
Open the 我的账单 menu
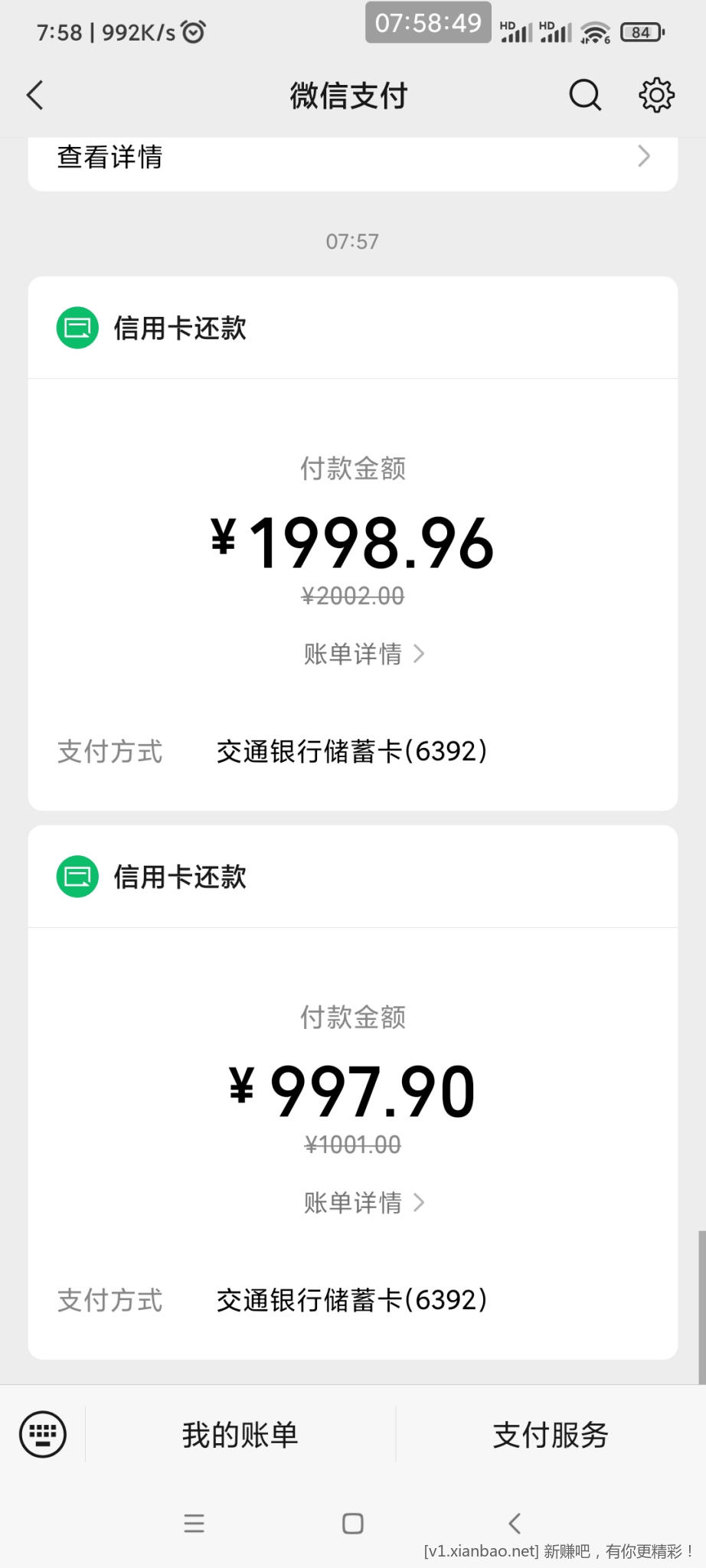click(x=240, y=1435)
